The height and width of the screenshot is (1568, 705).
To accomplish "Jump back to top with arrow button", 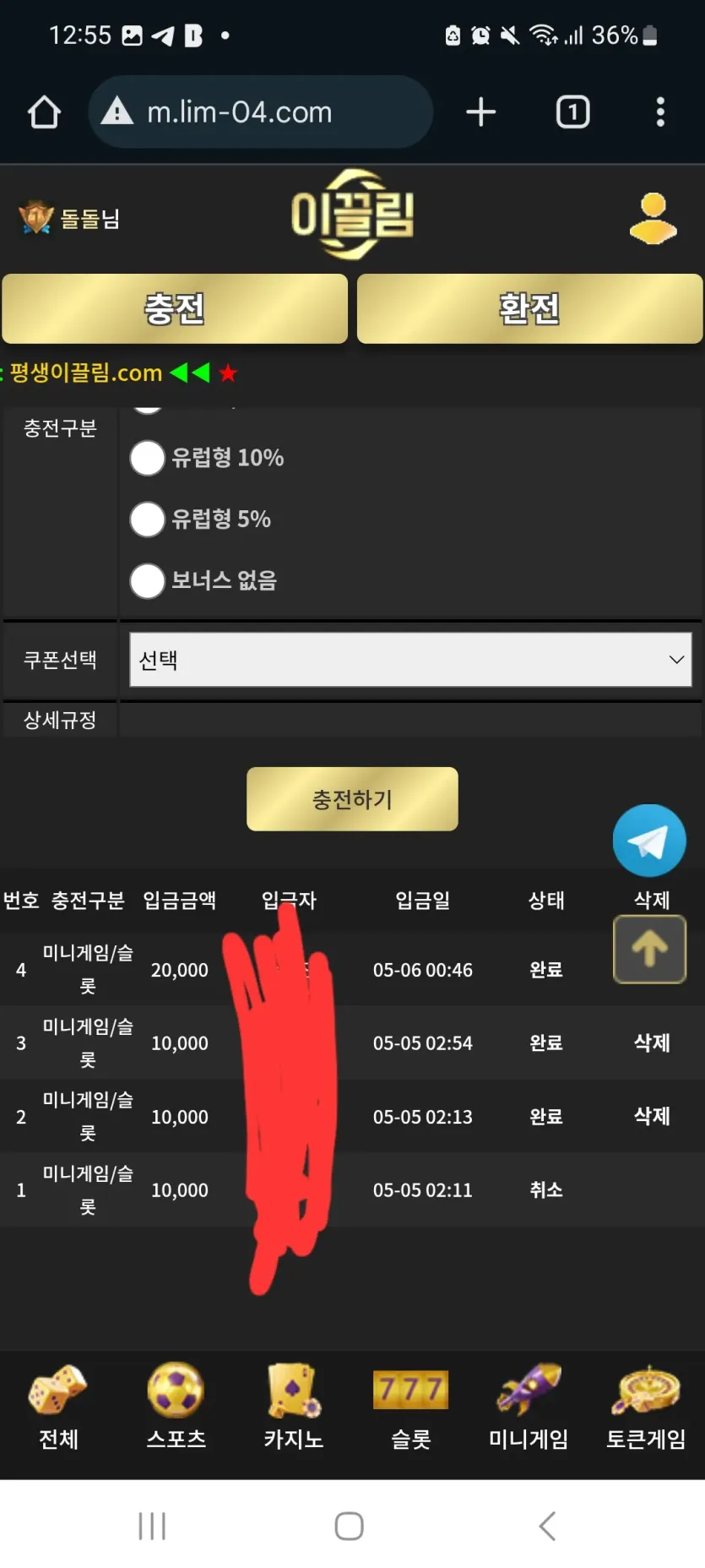I will click(x=649, y=950).
